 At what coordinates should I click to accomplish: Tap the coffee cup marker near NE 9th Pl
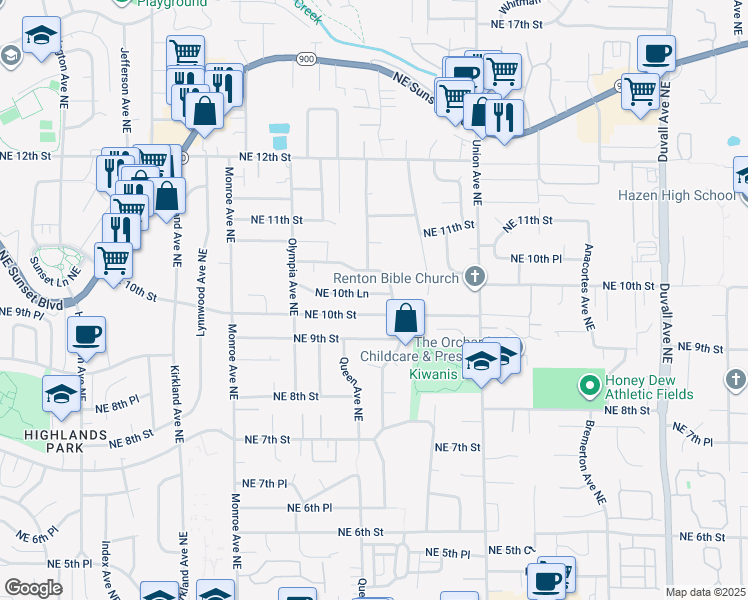click(x=86, y=336)
